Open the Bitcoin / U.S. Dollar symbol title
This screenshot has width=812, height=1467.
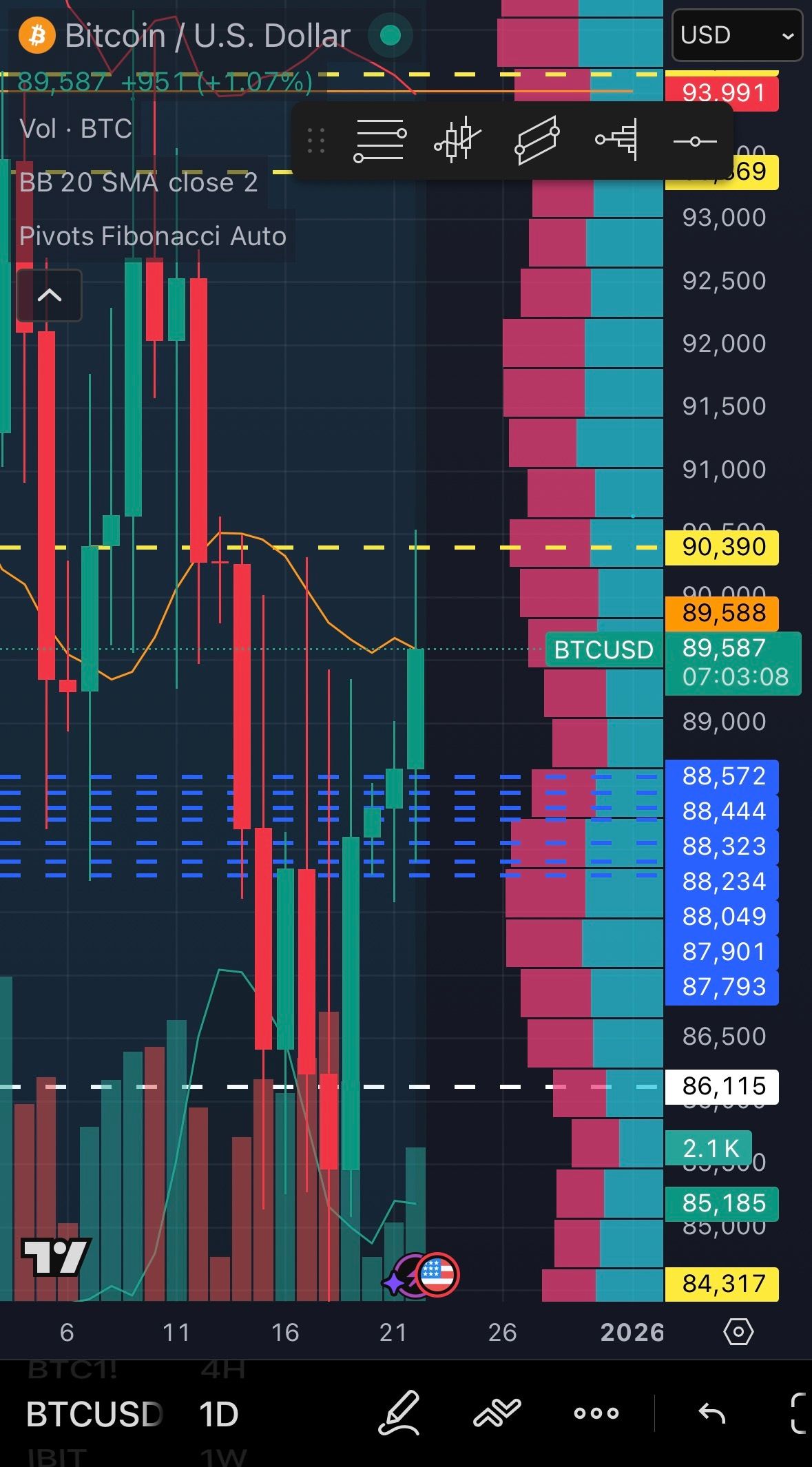pyautogui.click(x=207, y=35)
